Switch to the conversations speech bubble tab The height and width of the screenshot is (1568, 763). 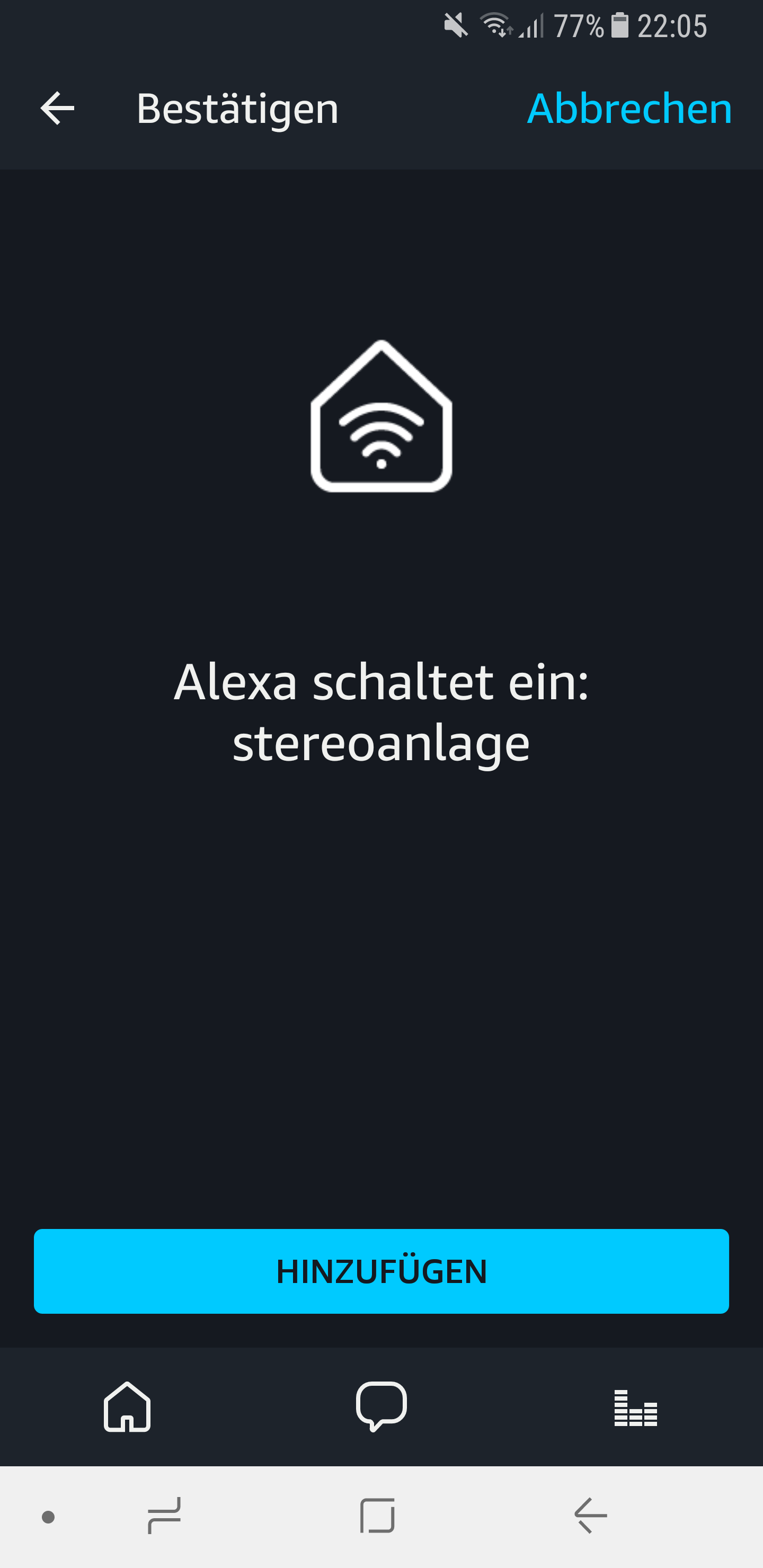[x=381, y=1406]
